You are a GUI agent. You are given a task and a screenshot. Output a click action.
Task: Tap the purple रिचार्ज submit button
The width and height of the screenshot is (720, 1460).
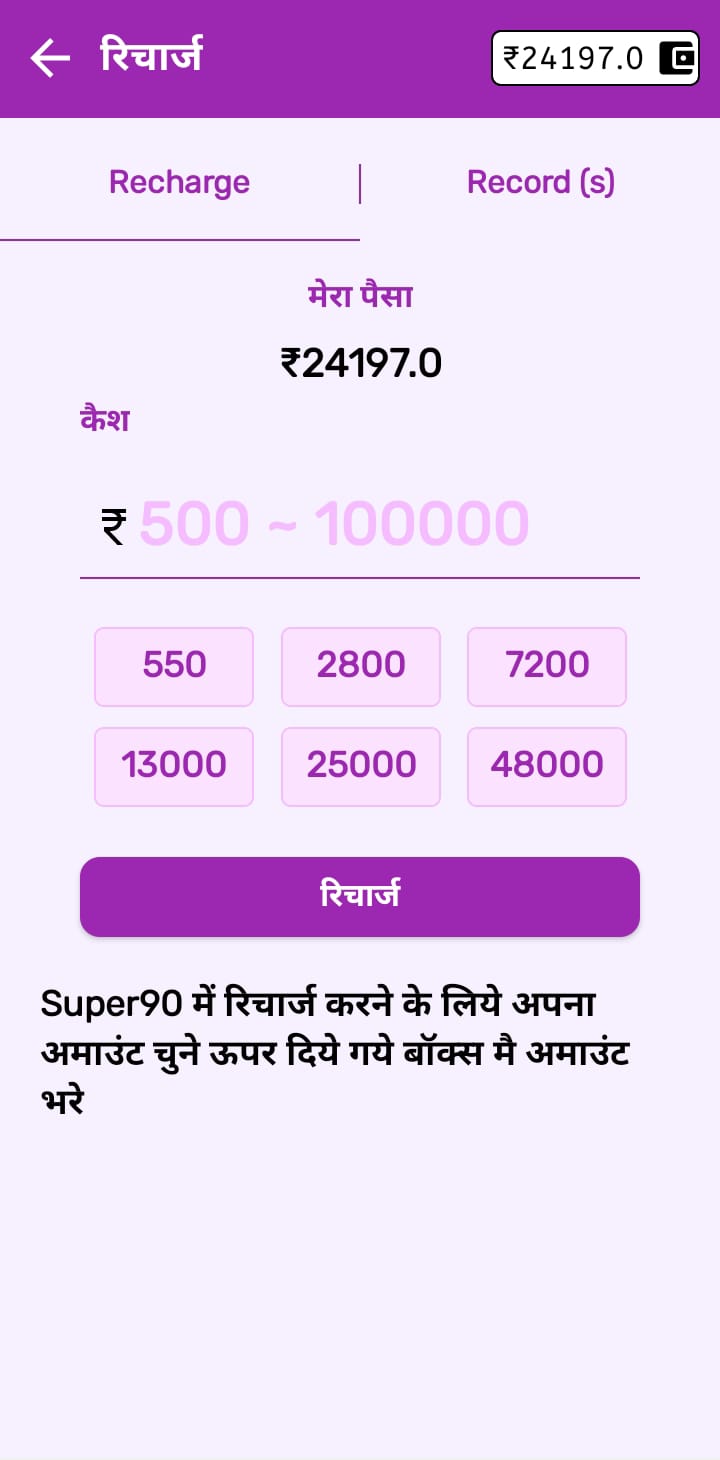pyautogui.click(x=360, y=896)
